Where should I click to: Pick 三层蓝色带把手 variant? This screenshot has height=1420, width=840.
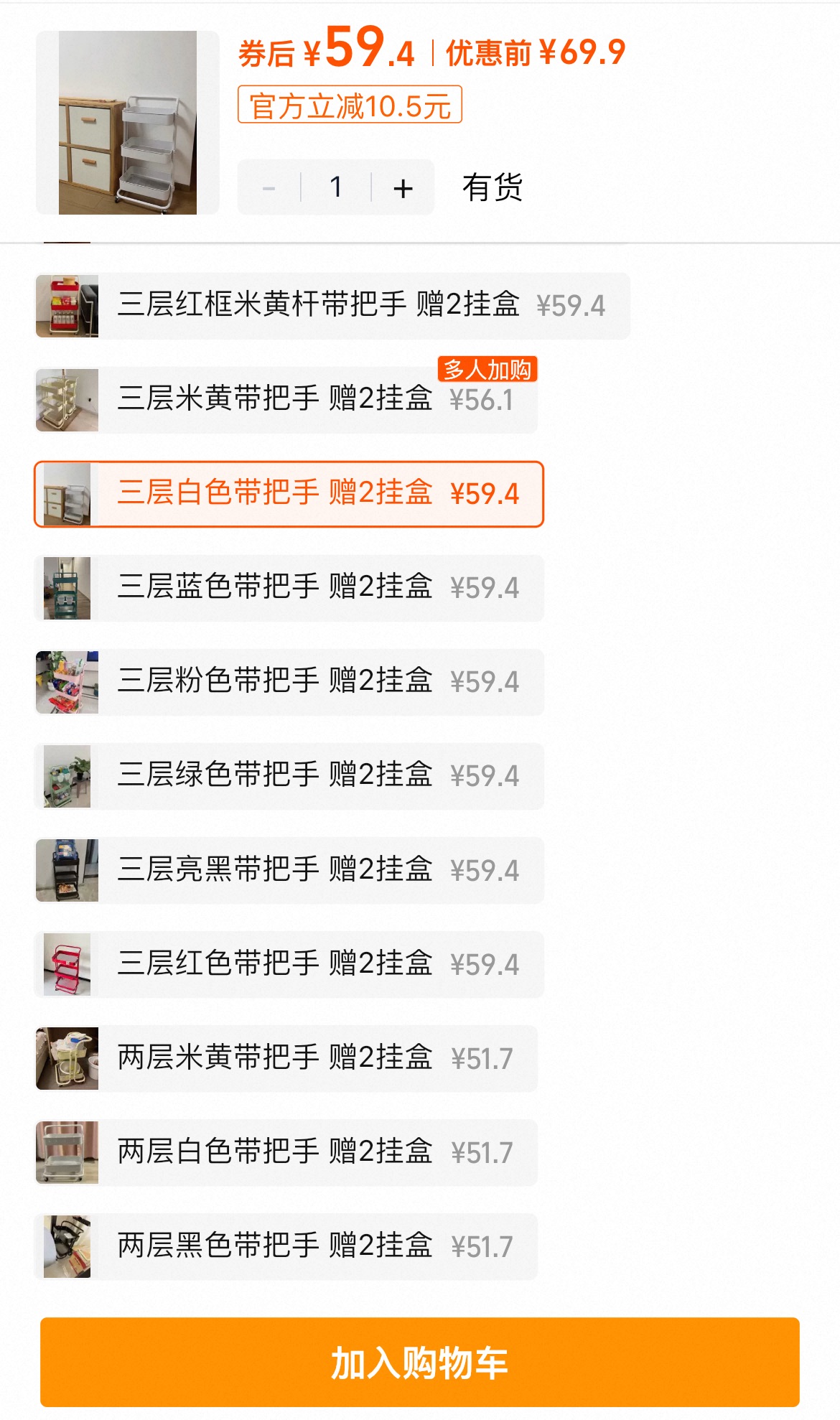coord(289,588)
